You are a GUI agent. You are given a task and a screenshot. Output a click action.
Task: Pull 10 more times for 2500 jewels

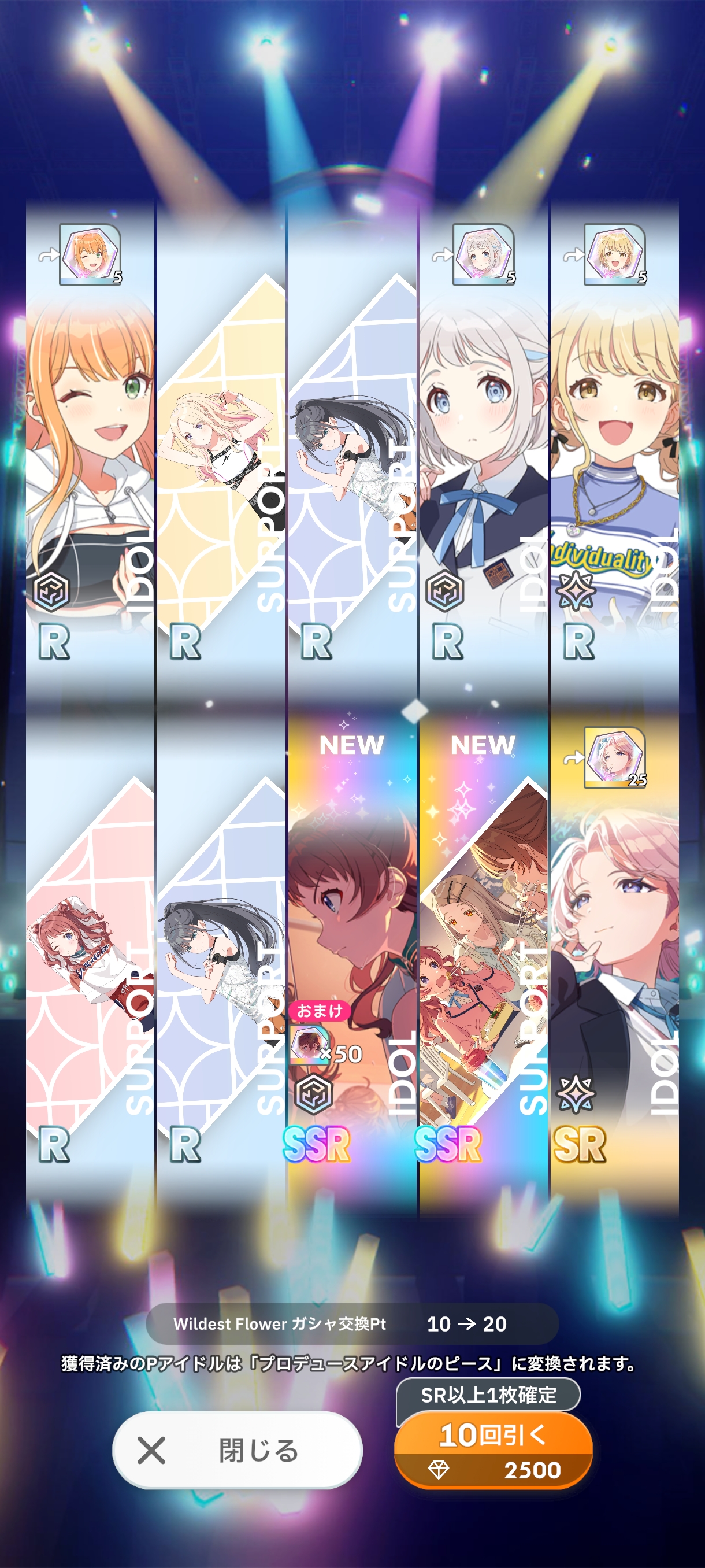coord(493,1450)
